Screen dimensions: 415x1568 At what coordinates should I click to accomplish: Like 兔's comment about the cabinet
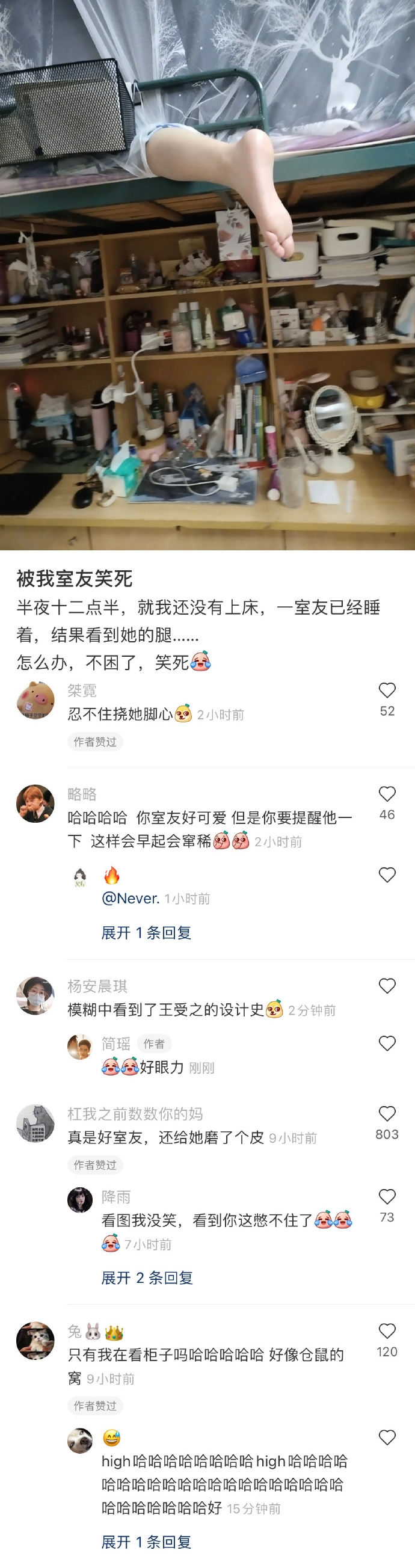[387, 1330]
